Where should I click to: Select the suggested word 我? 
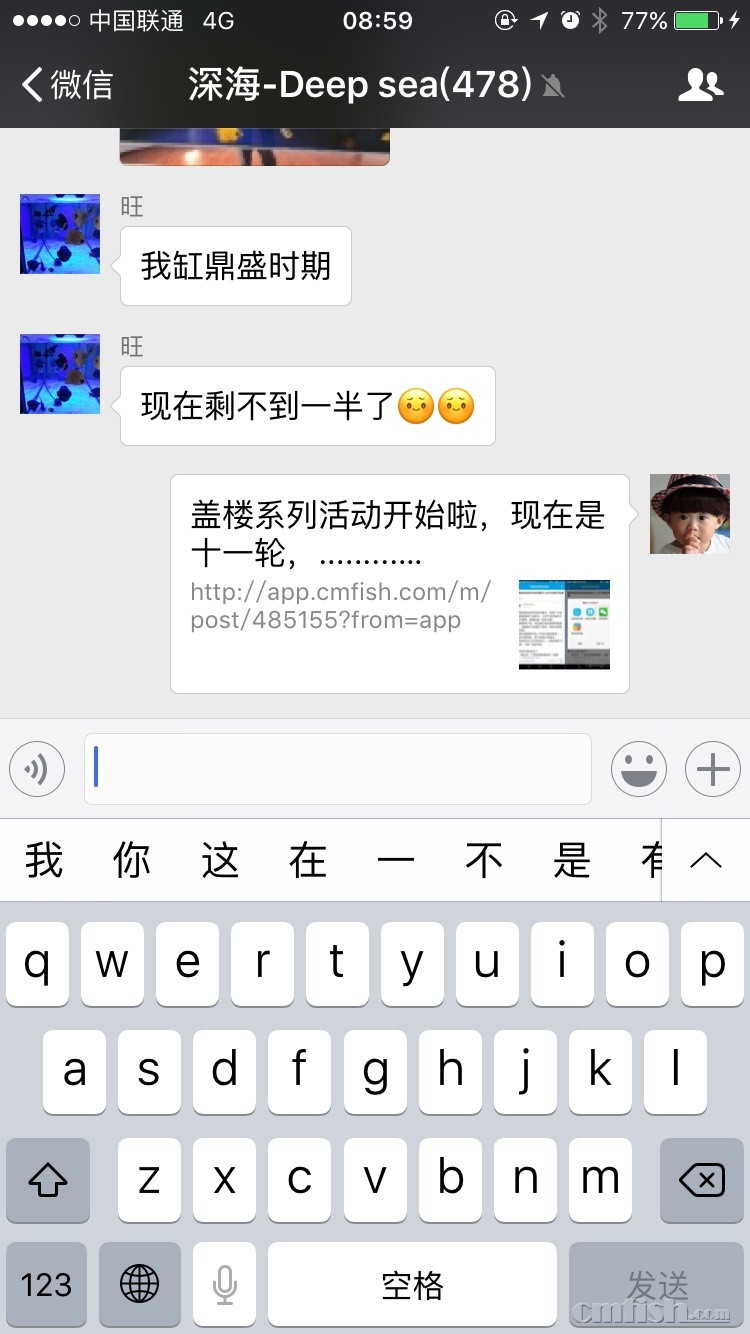[x=44, y=860]
